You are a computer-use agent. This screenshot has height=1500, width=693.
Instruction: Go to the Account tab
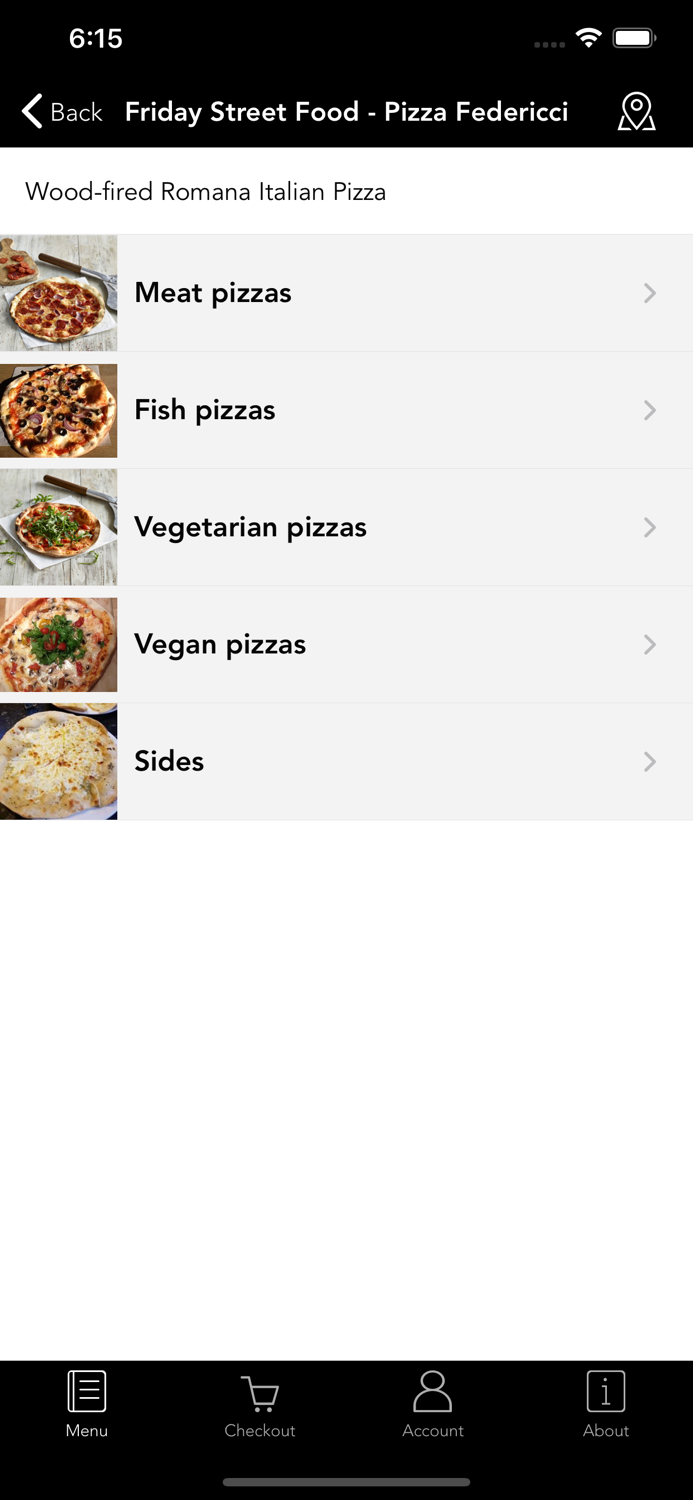[x=433, y=1405]
